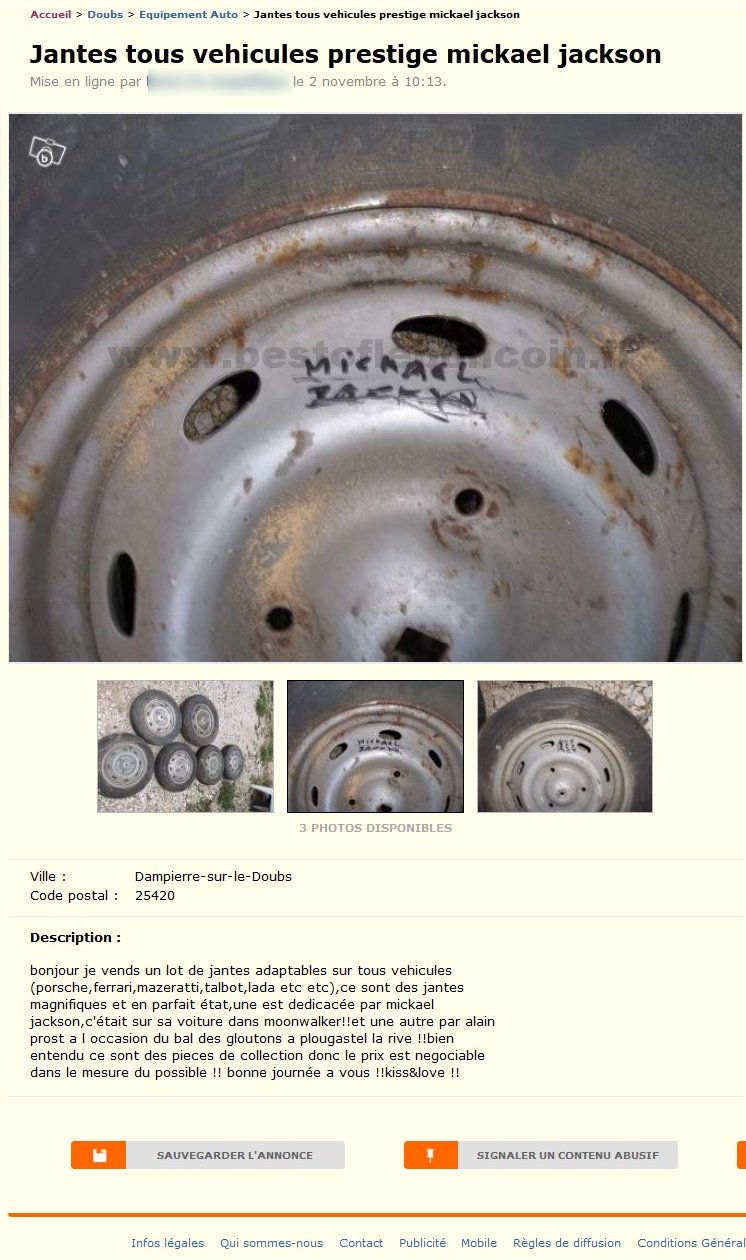This screenshot has height=1260, width=746.
Task: Enlarge the main wheel rim photo
Action: pyautogui.click(x=375, y=388)
